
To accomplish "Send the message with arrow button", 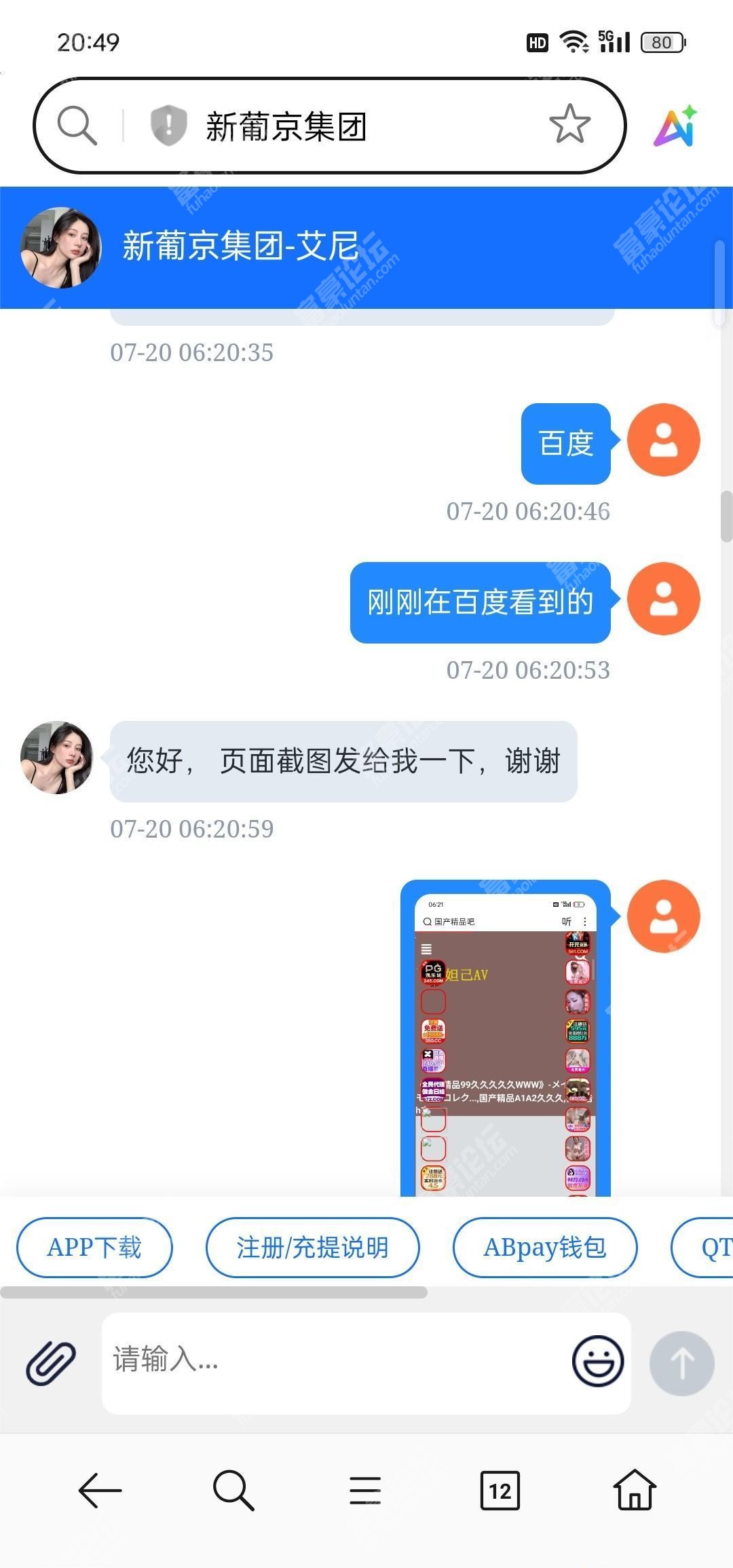I will [681, 1362].
